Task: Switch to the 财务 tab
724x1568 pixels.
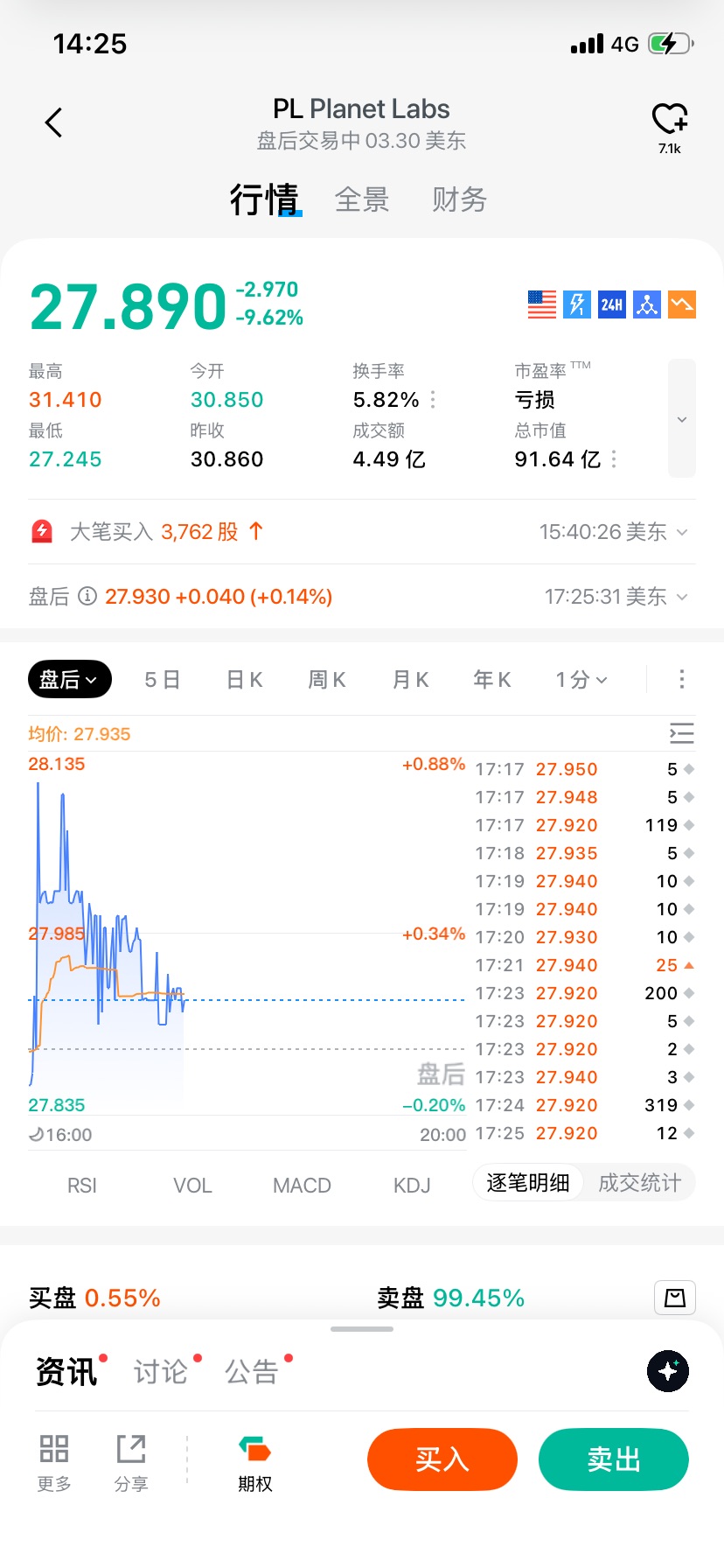Action: pos(459,199)
